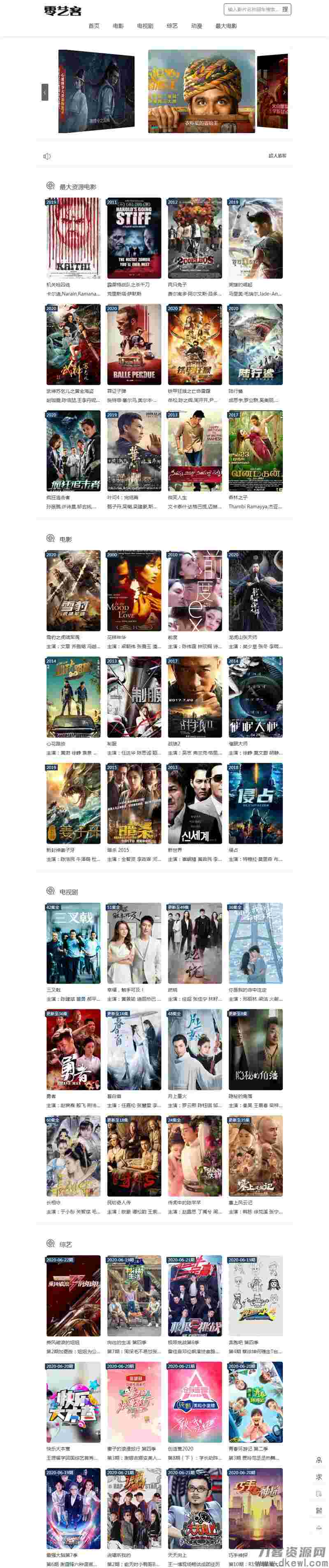
Task: Select 叶问4:完结篇 poster
Action: pyautogui.click(x=134, y=451)
